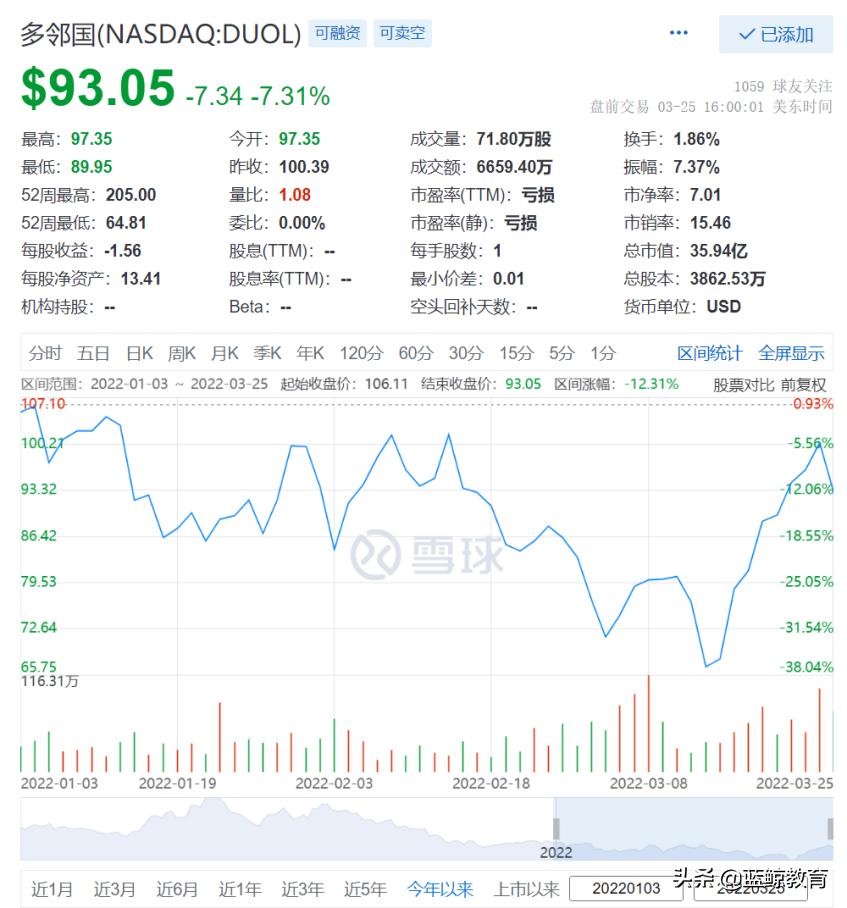This screenshot has width=847, height=908.
Task: Open the more options ellipsis menu
Action: pyautogui.click(x=678, y=33)
